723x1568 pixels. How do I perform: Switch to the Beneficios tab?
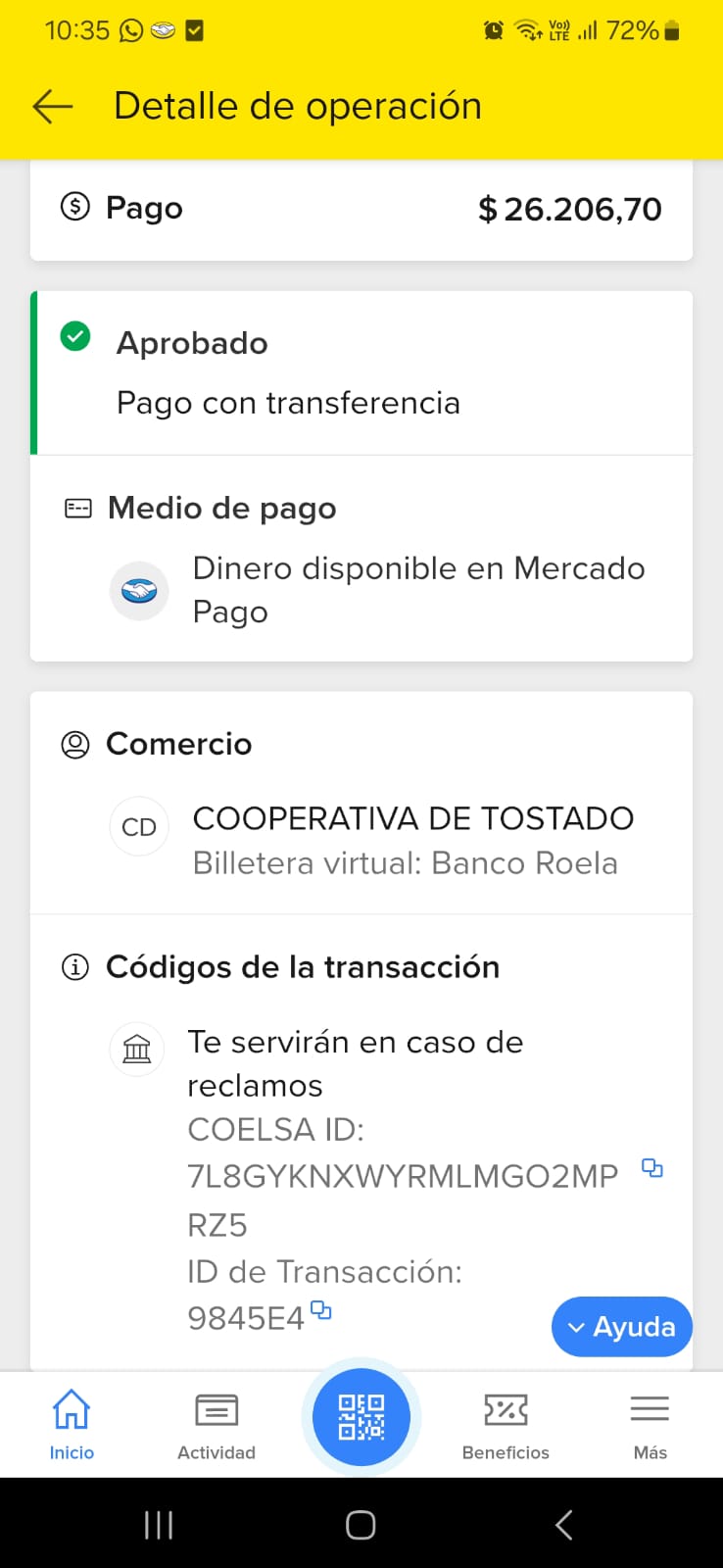click(506, 1424)
